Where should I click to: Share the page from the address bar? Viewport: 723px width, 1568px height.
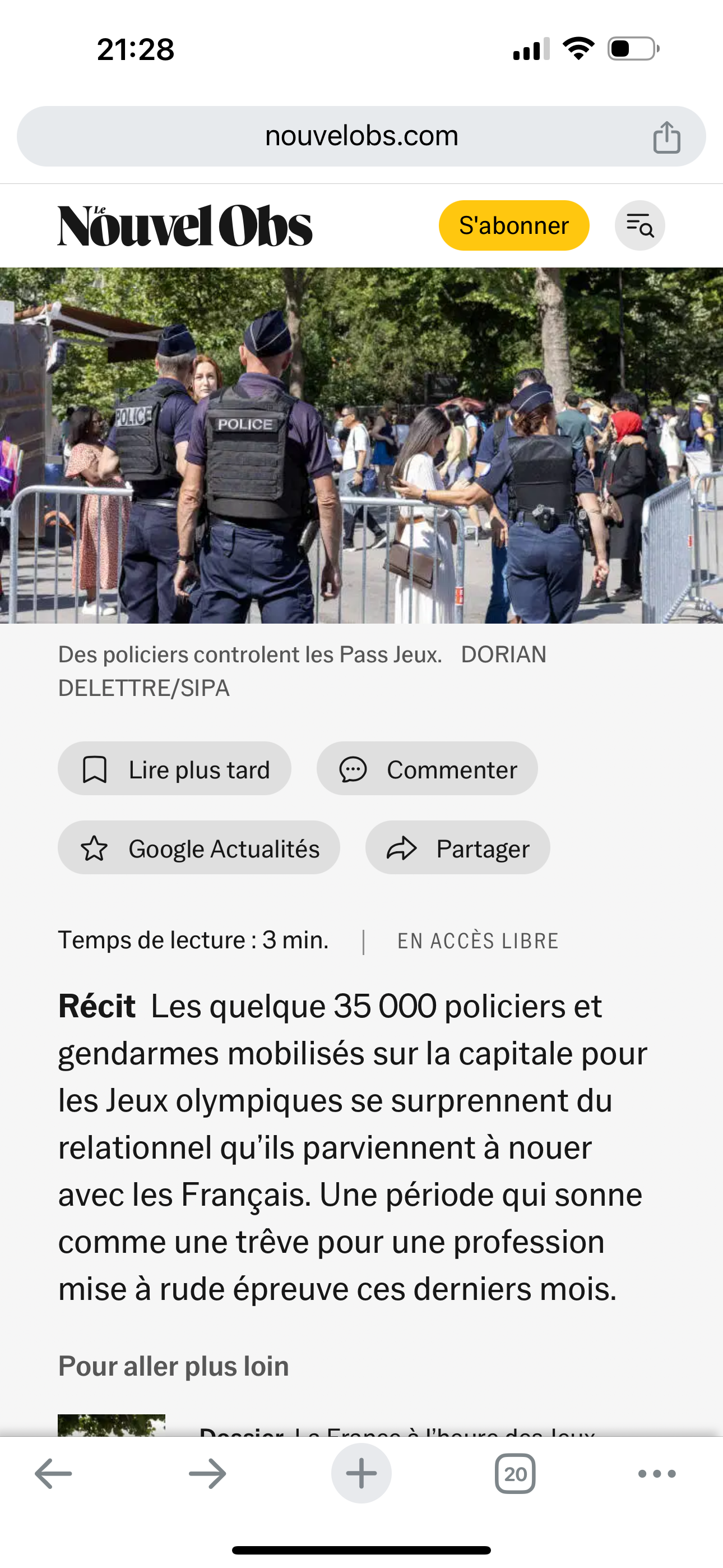[666, 137]
